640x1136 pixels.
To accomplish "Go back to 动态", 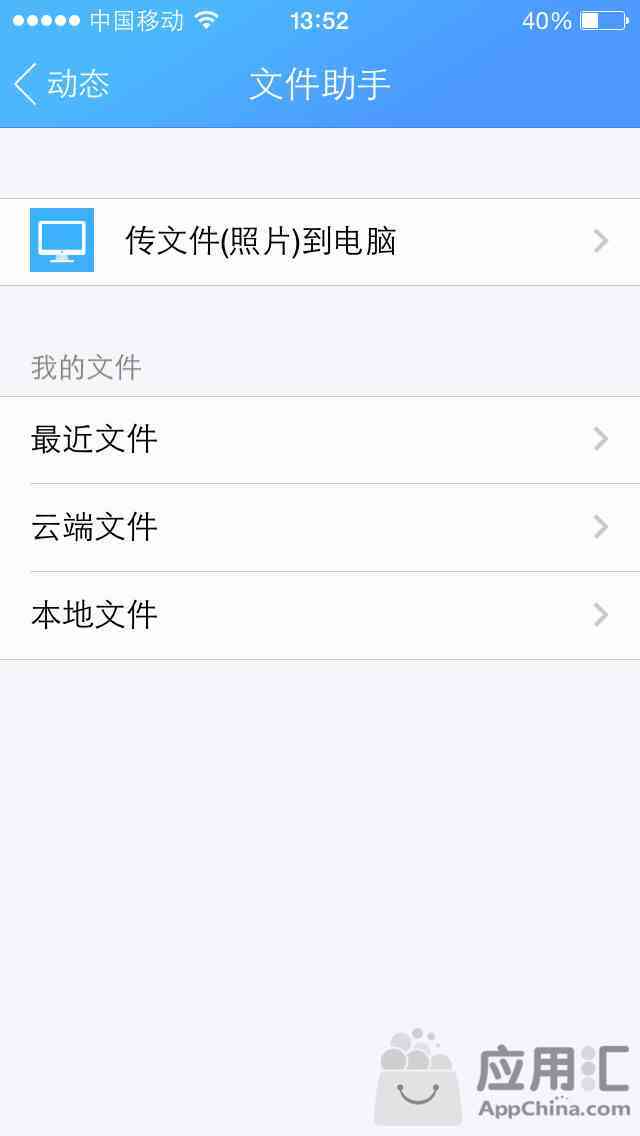I will [x=62, y=84].
